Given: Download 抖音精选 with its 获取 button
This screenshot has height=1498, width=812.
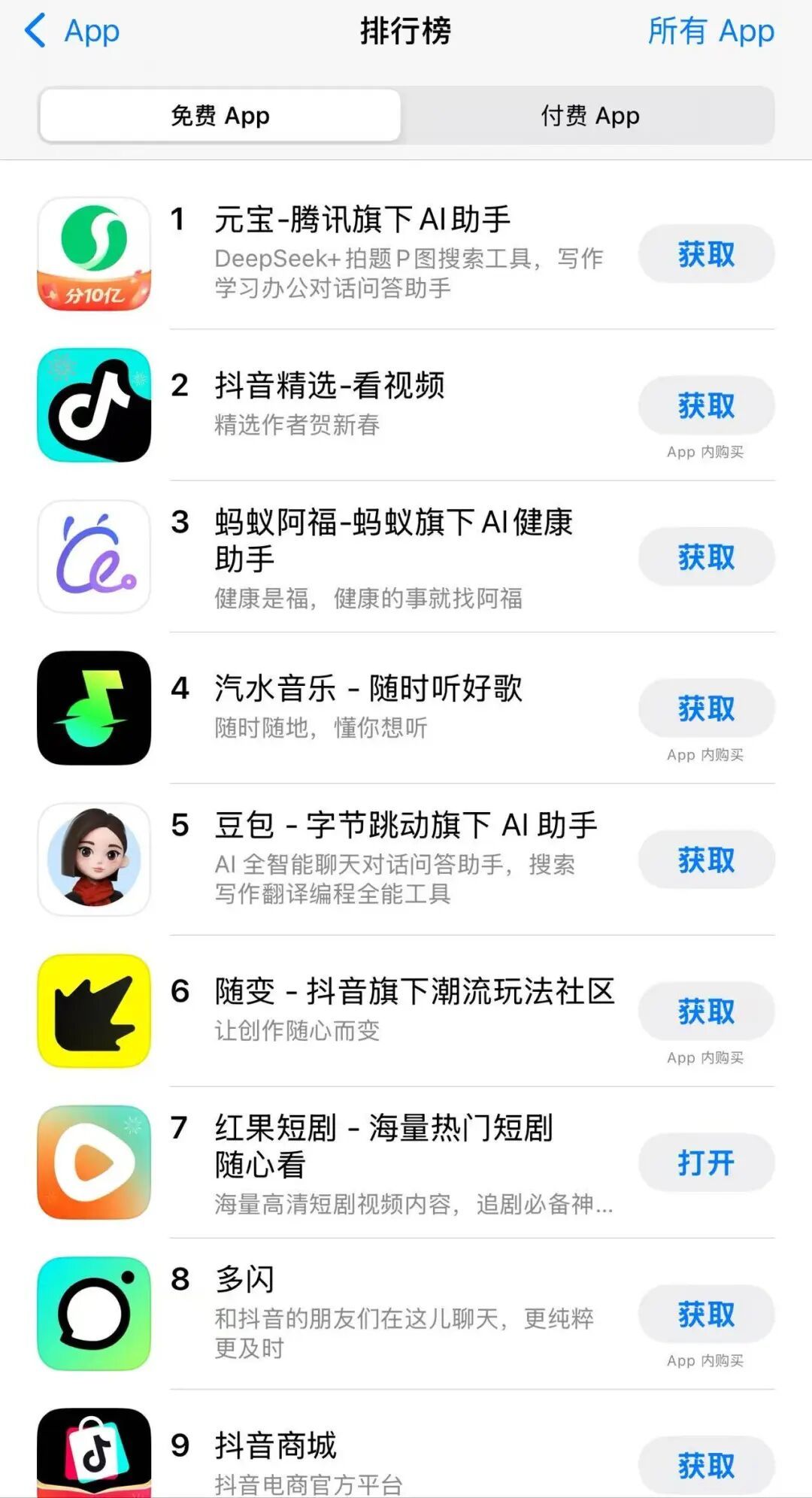Looking at the screenshot, I should click(x=706, y=406).
